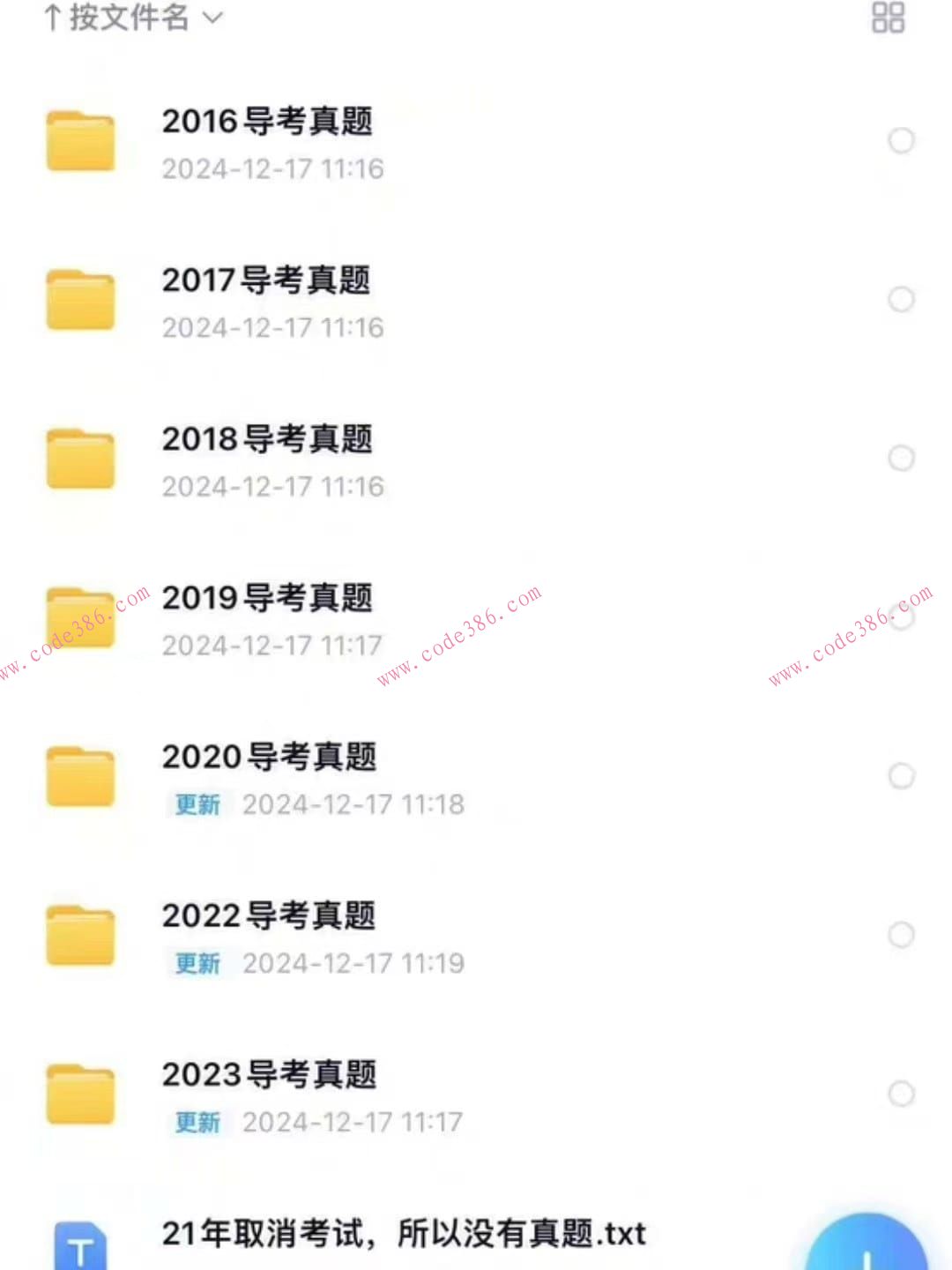This screenshot has width=952, height=1270.
Task: Tap the blue txt file icon
Action: pos(79,1244)
